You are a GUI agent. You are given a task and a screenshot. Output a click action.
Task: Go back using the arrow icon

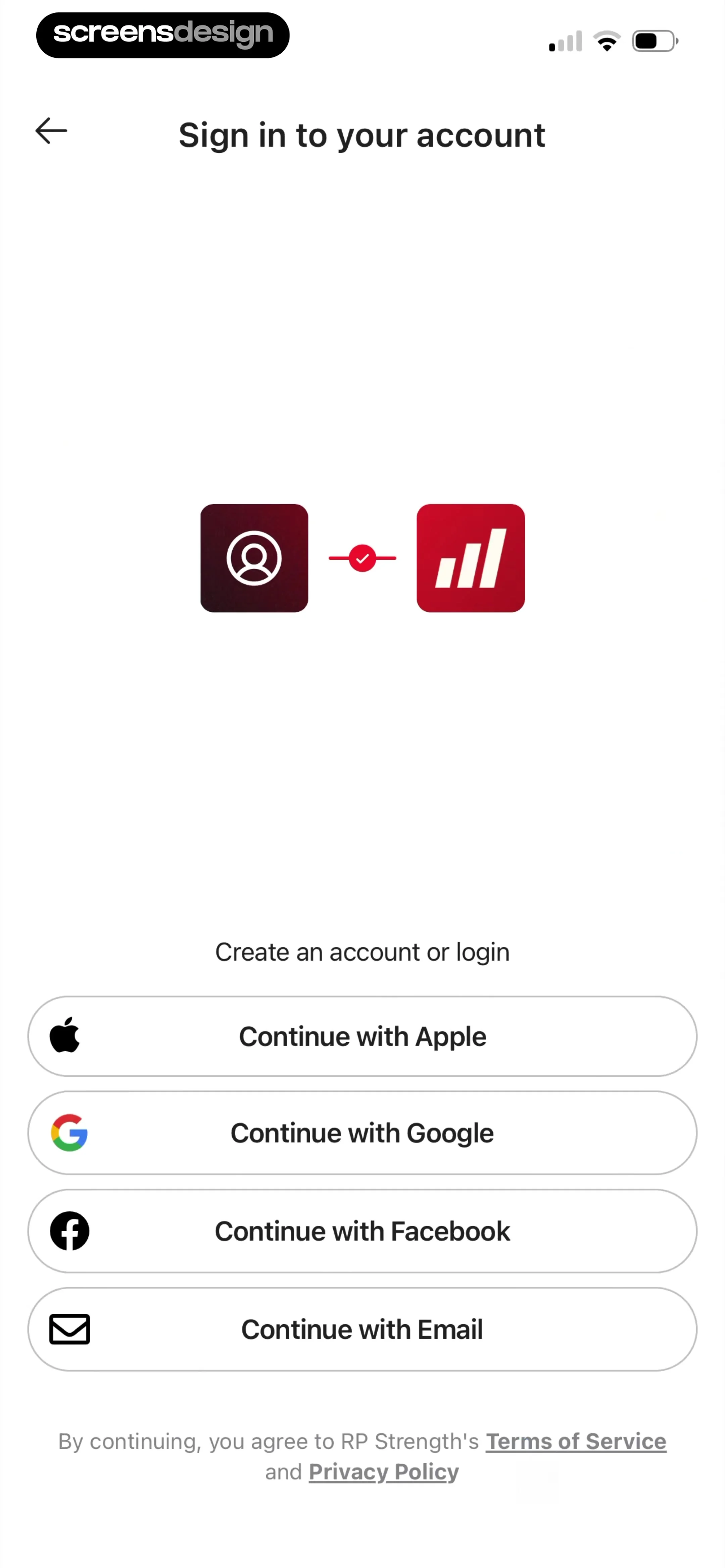(x=51, y=131)
